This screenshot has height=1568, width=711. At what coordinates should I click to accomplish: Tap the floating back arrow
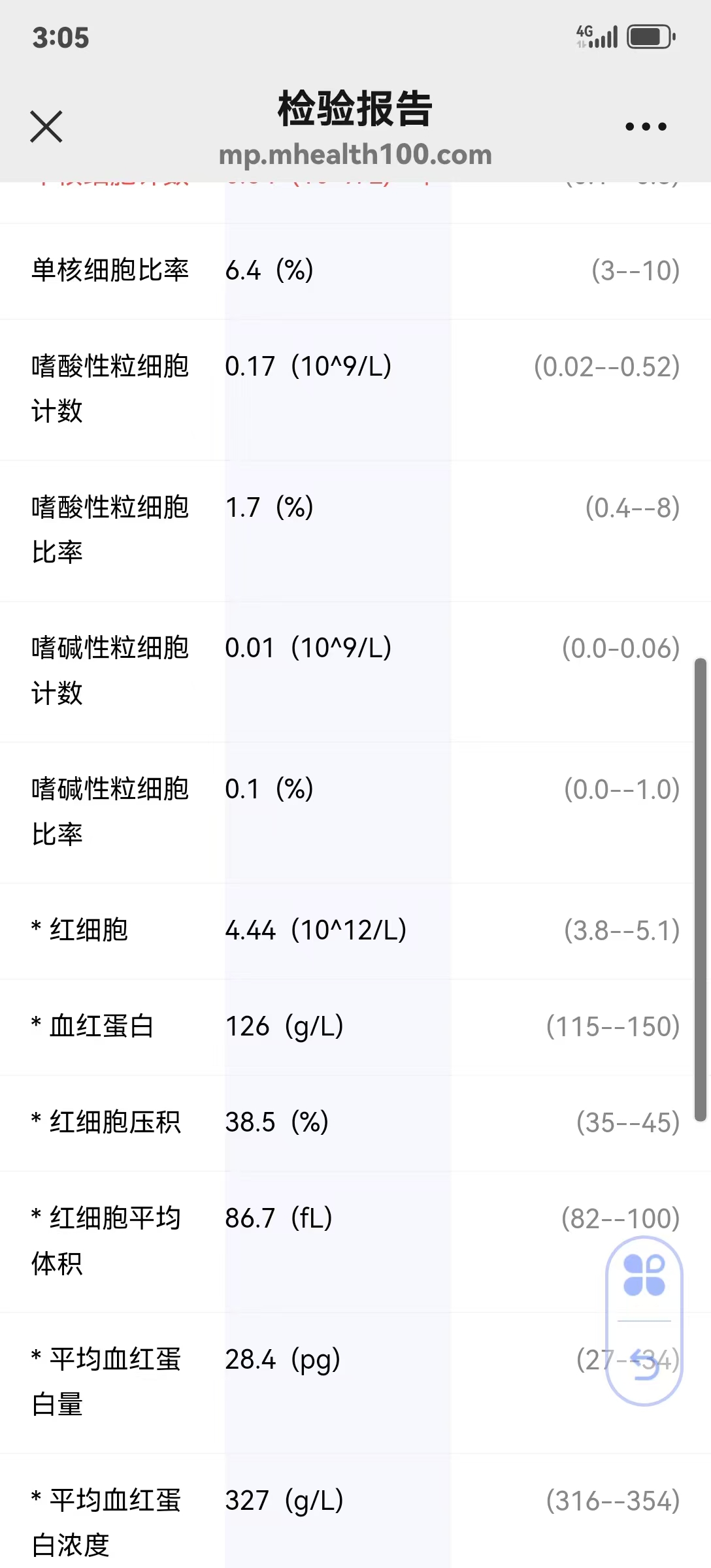pyautogui.click(x=646, y=1366)
